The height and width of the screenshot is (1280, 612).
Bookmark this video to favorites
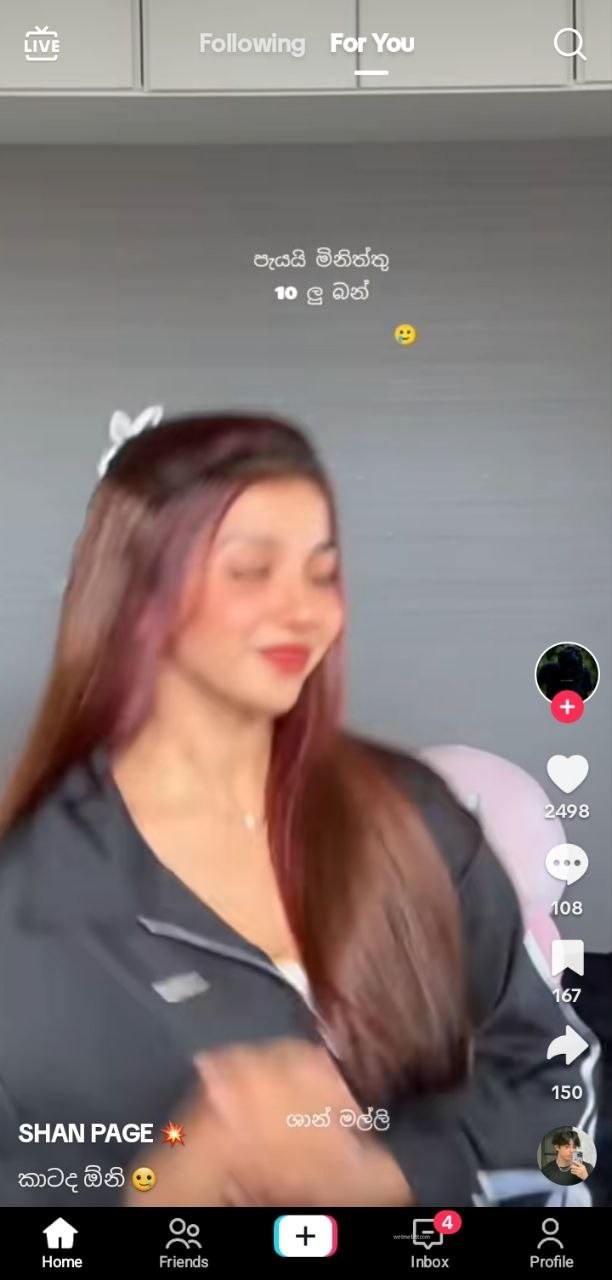click(567, 958)
